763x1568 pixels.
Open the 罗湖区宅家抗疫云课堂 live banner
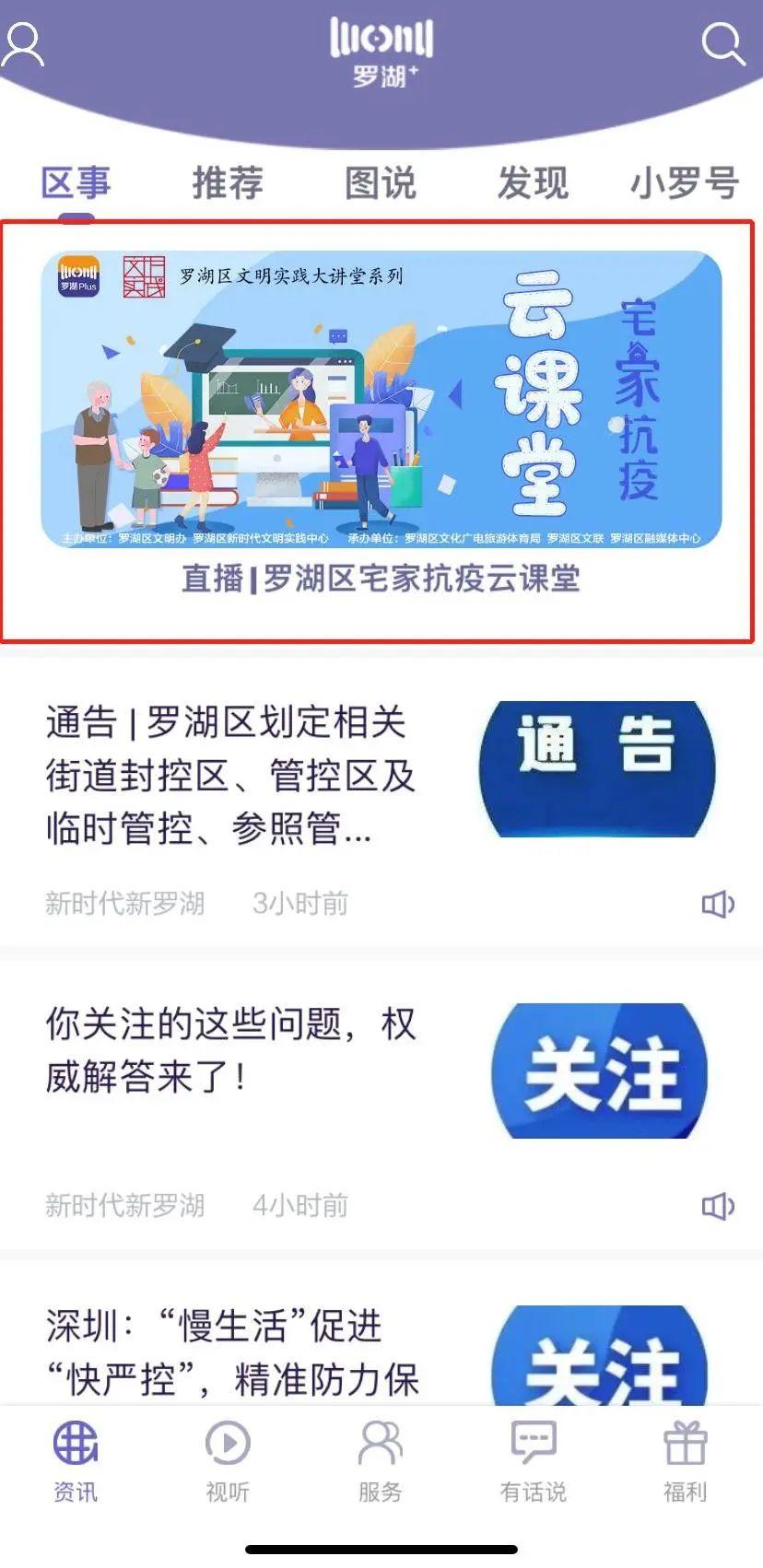[381, 419]
